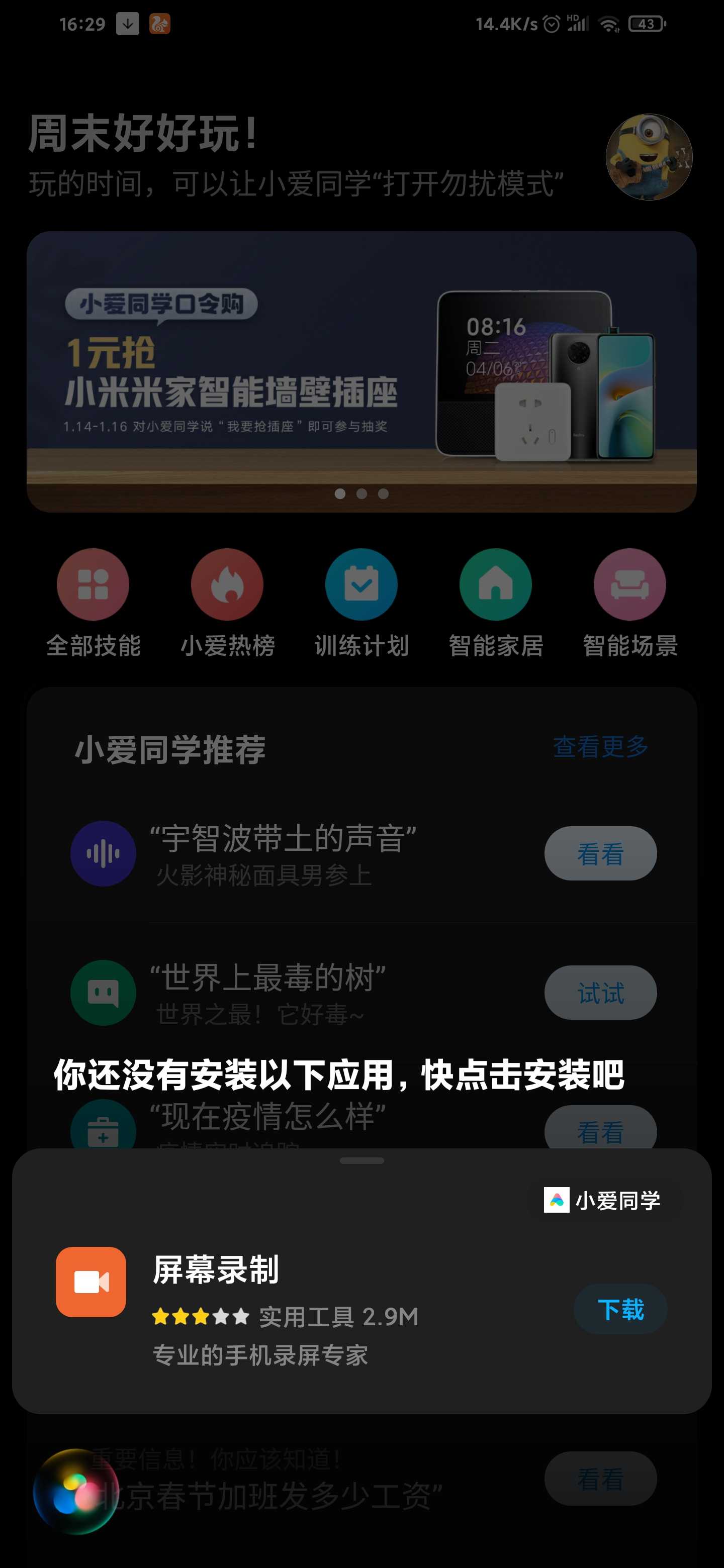Viewport: 724px width, 1568px height.
Task: Open the minion profile avatar
Action: click(649, 157)
